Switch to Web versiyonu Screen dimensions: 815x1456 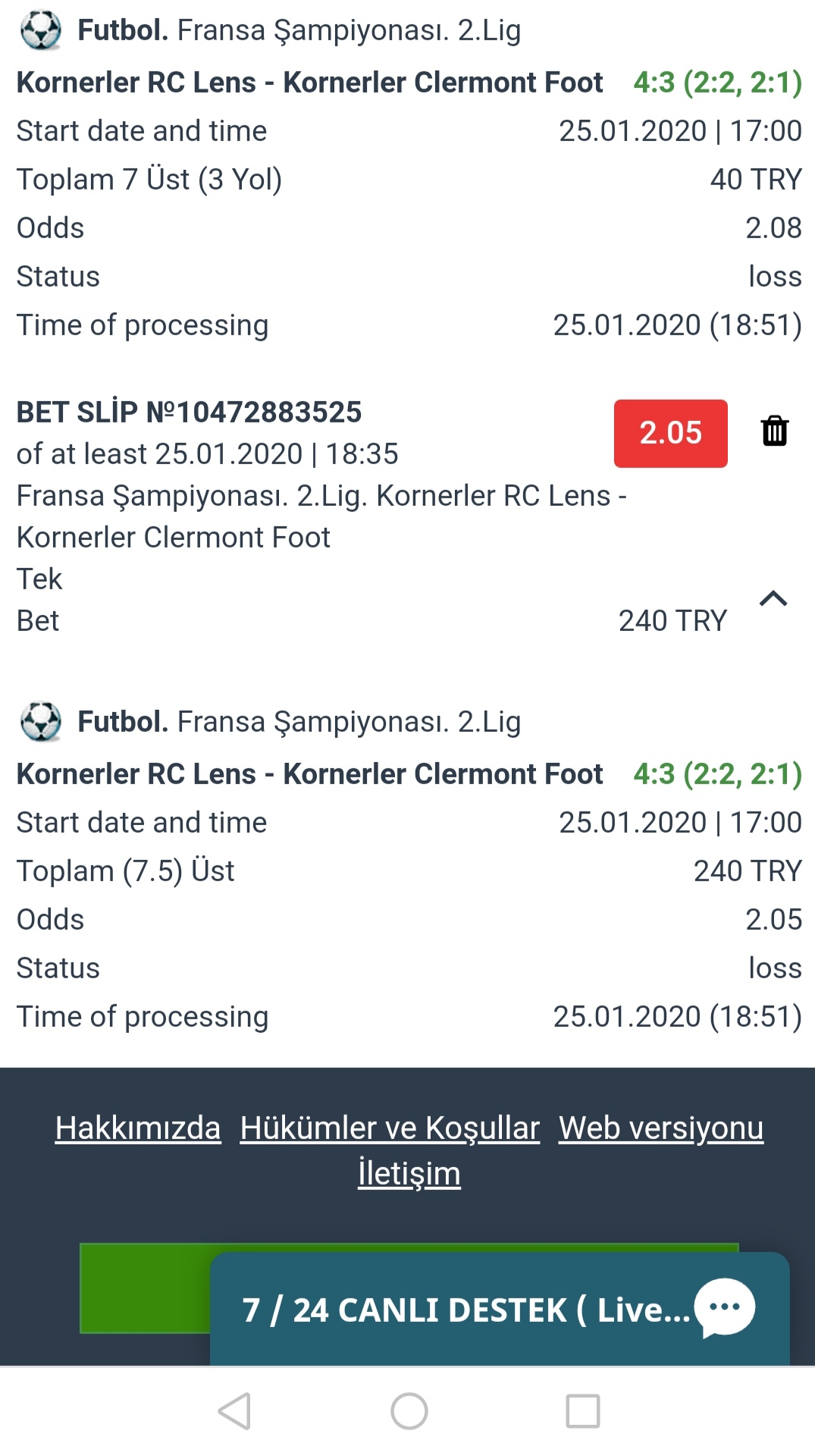661,1128
